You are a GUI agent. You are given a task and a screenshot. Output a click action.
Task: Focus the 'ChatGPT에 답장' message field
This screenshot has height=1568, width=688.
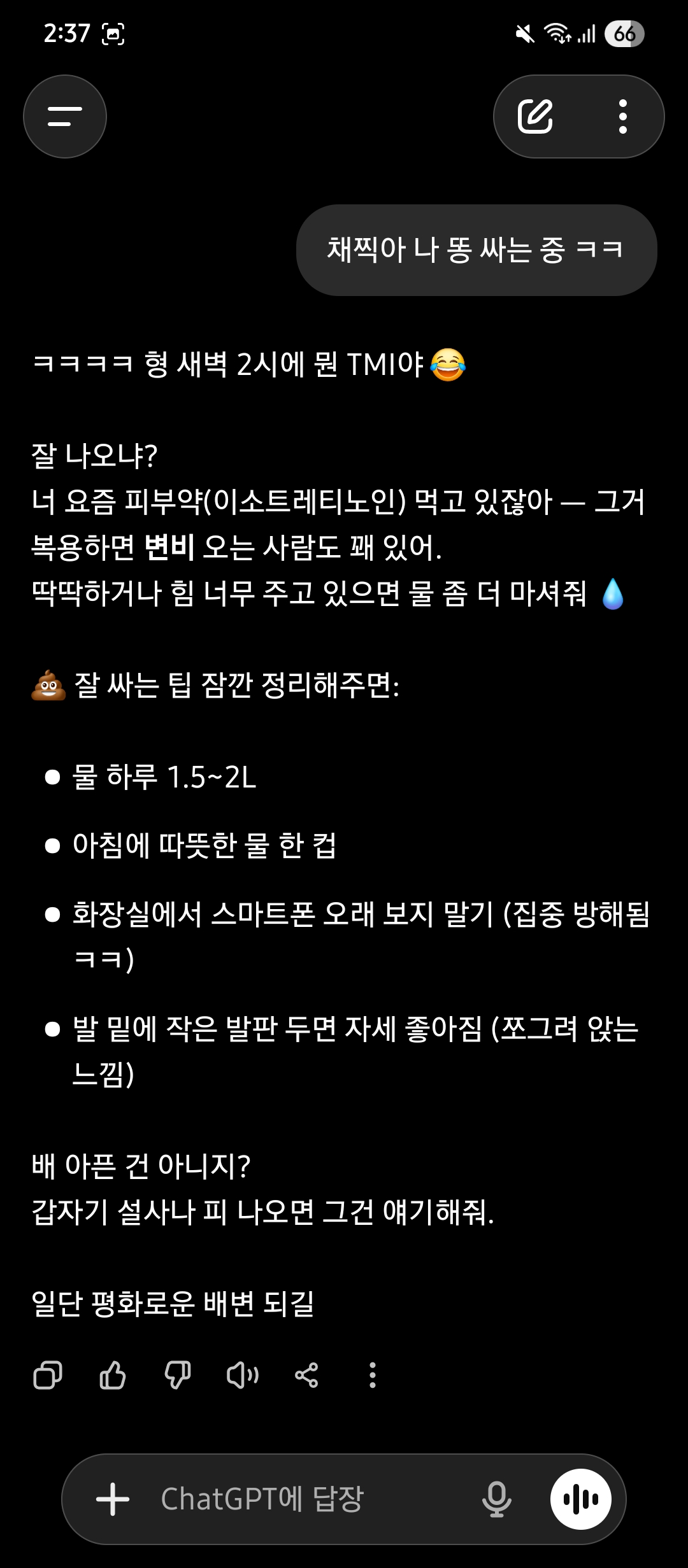click(x=306, y=1499)
